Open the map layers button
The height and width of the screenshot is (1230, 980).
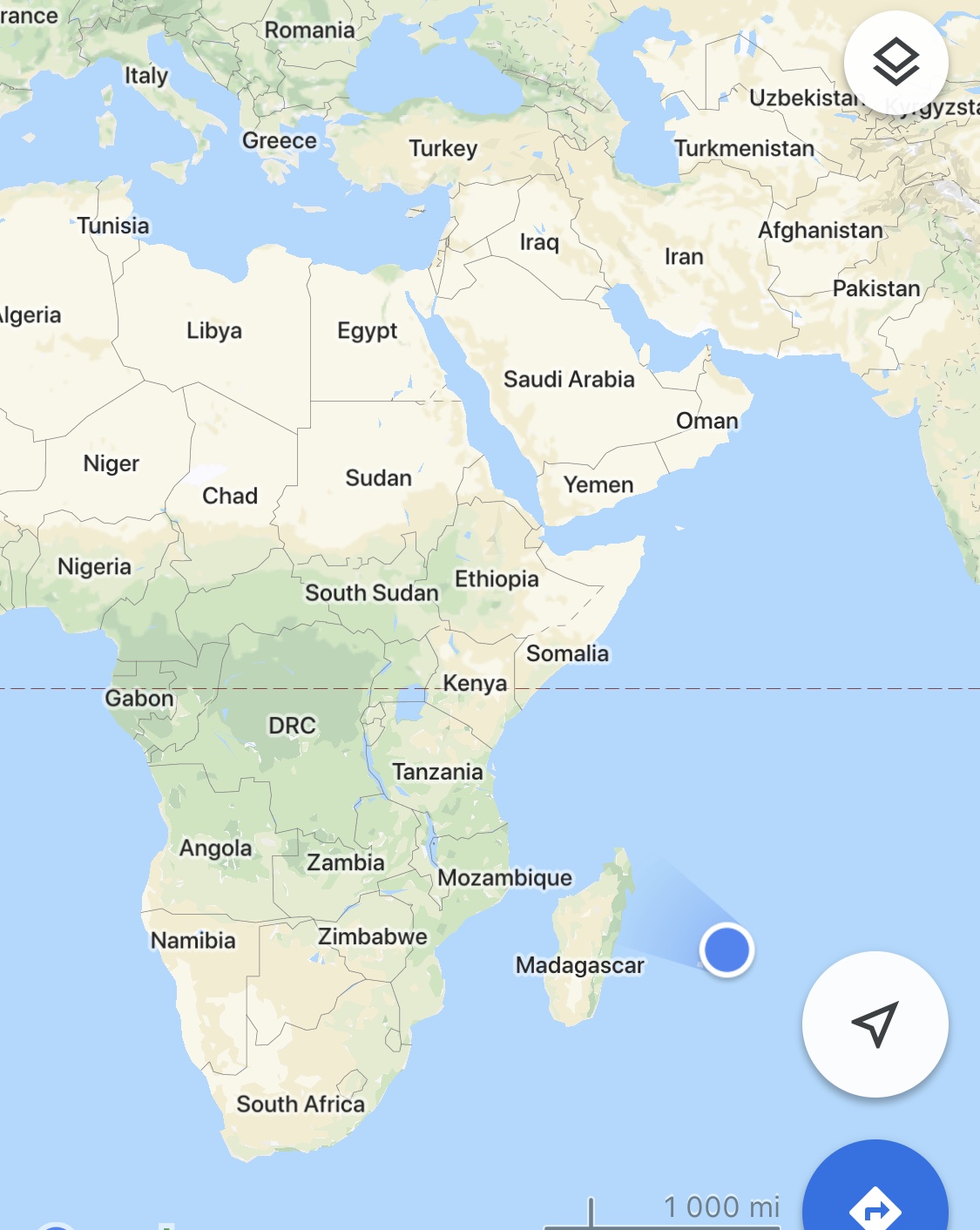coord(896,63)
